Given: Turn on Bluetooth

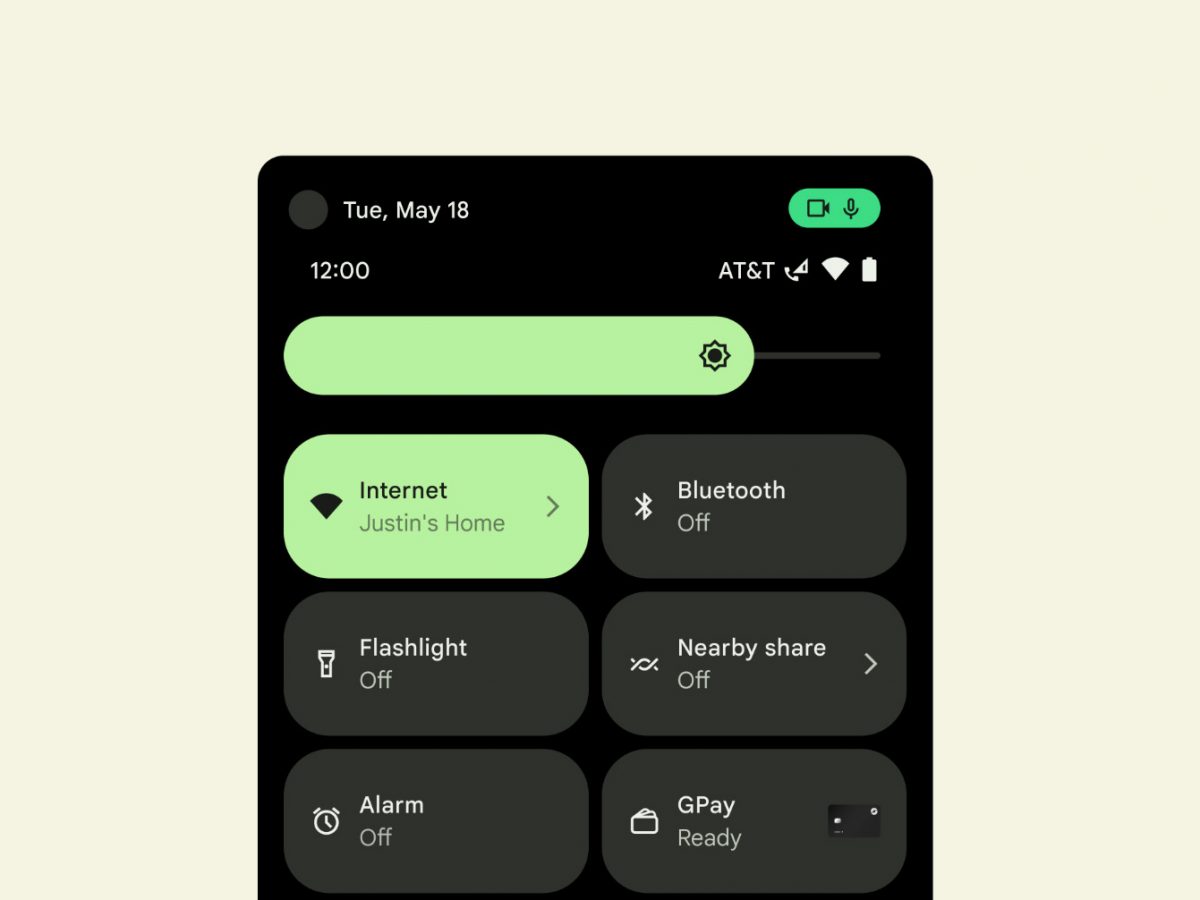Looking at the screenshot, I should pos(753,506).
